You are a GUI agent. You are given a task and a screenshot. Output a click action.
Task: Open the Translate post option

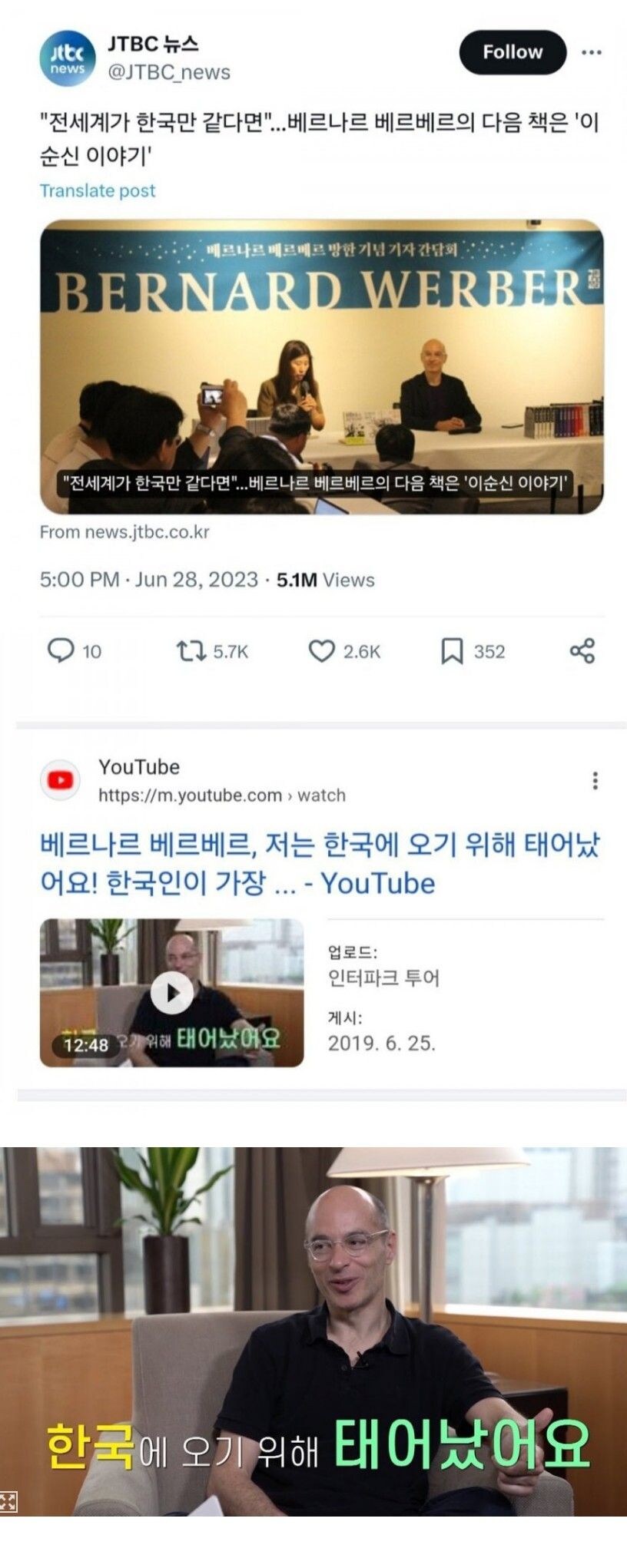97,190
